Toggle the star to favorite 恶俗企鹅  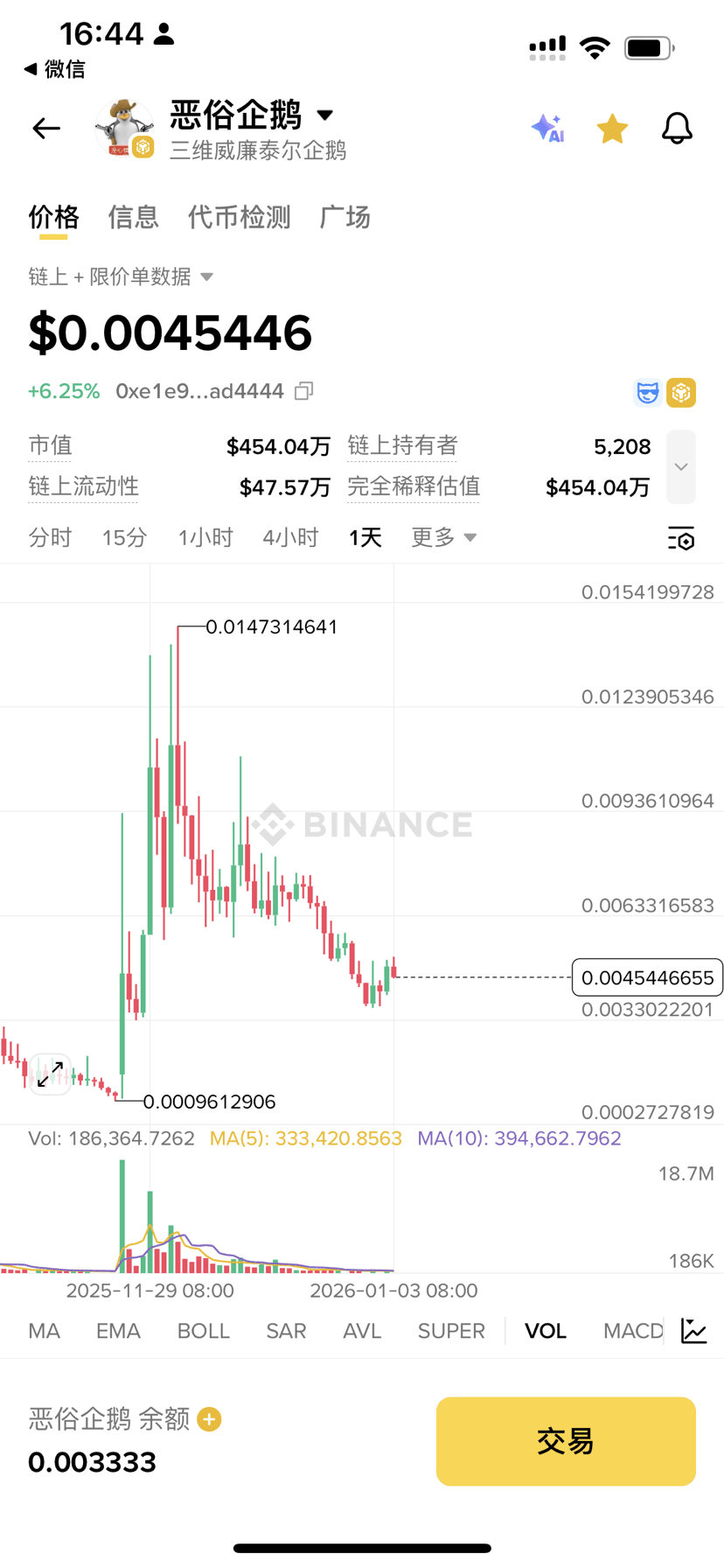coord(612,128)
